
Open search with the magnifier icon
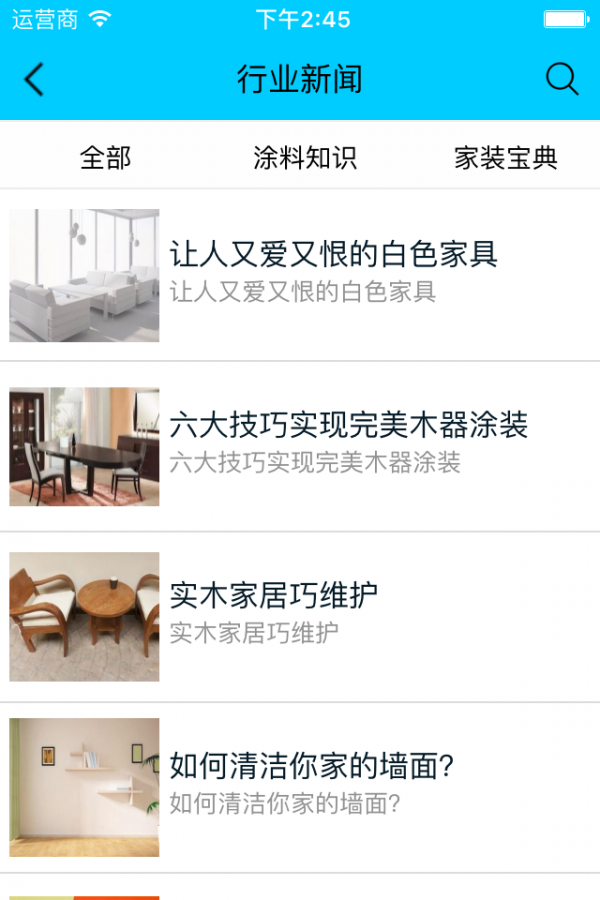pyautogui.click(x=562, y=80)
